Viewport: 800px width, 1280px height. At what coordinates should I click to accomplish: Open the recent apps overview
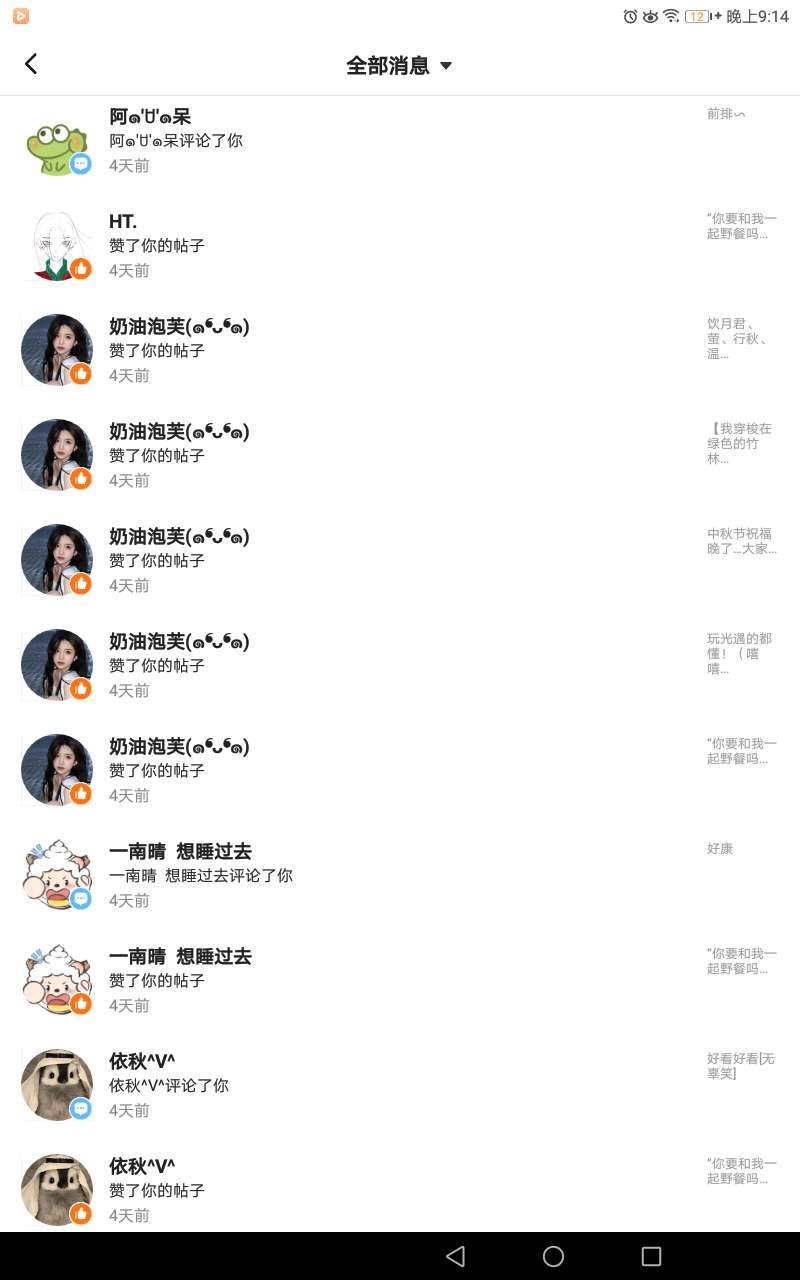[x=651, y=1256]
